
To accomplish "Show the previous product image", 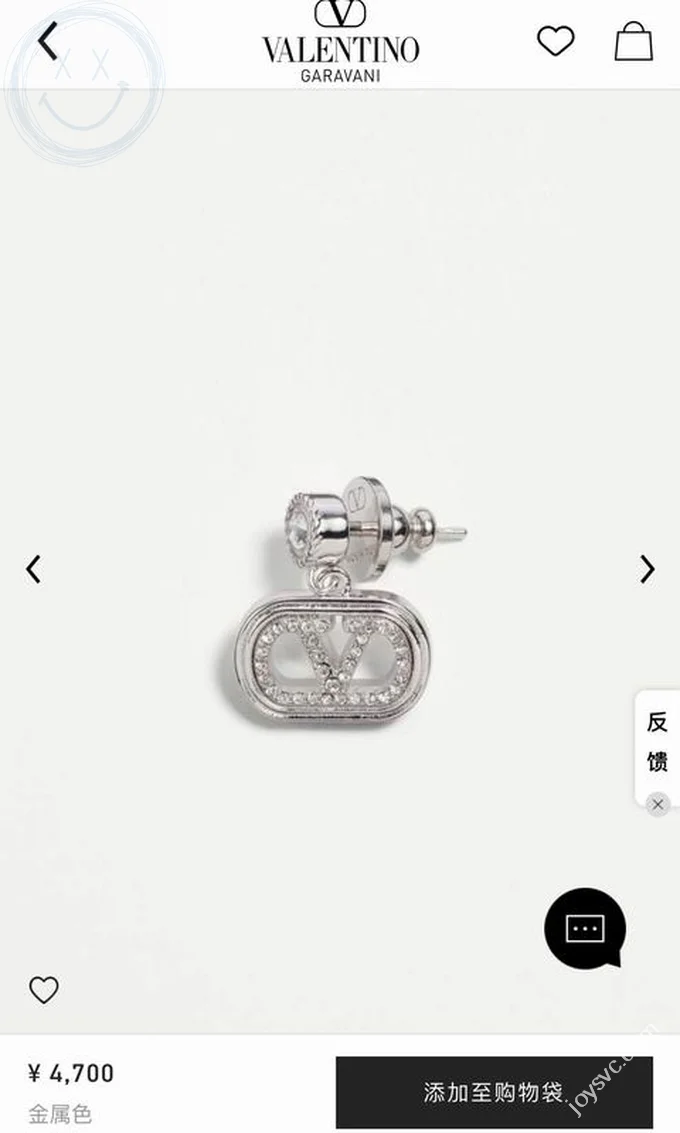I will [x=34, y=569].
